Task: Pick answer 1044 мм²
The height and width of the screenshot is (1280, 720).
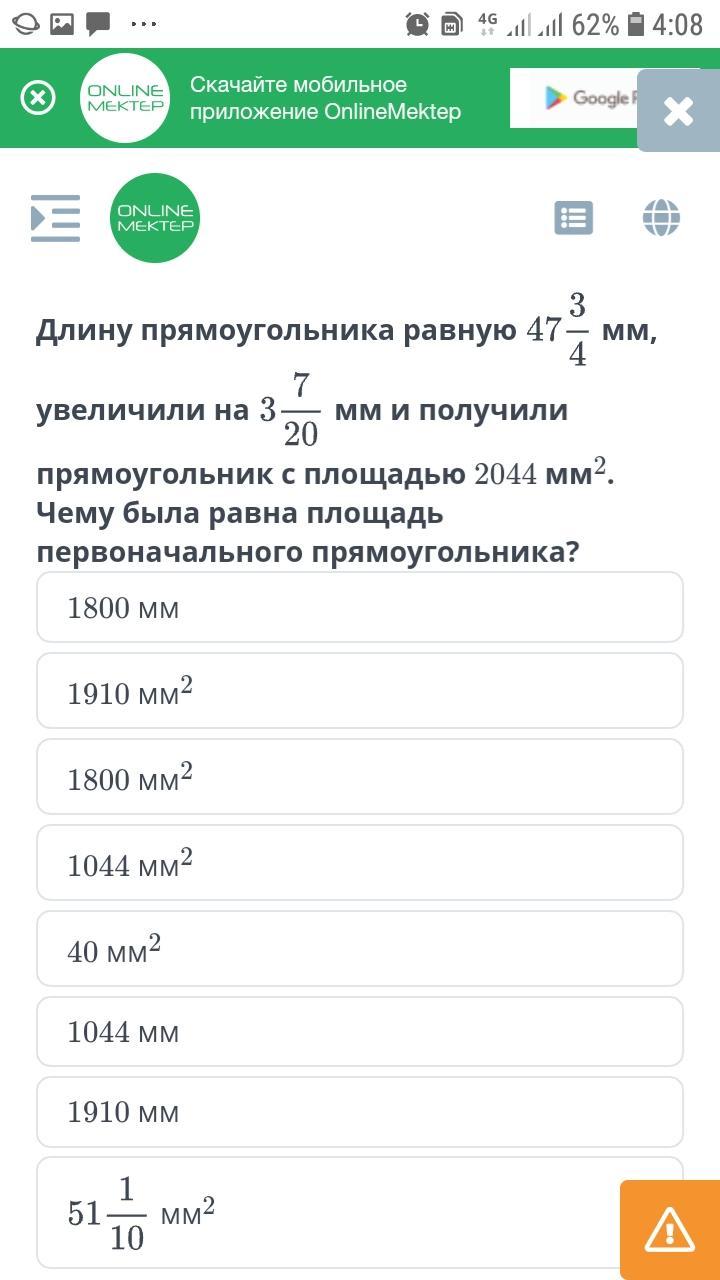Action: click(x=360, y=863)
